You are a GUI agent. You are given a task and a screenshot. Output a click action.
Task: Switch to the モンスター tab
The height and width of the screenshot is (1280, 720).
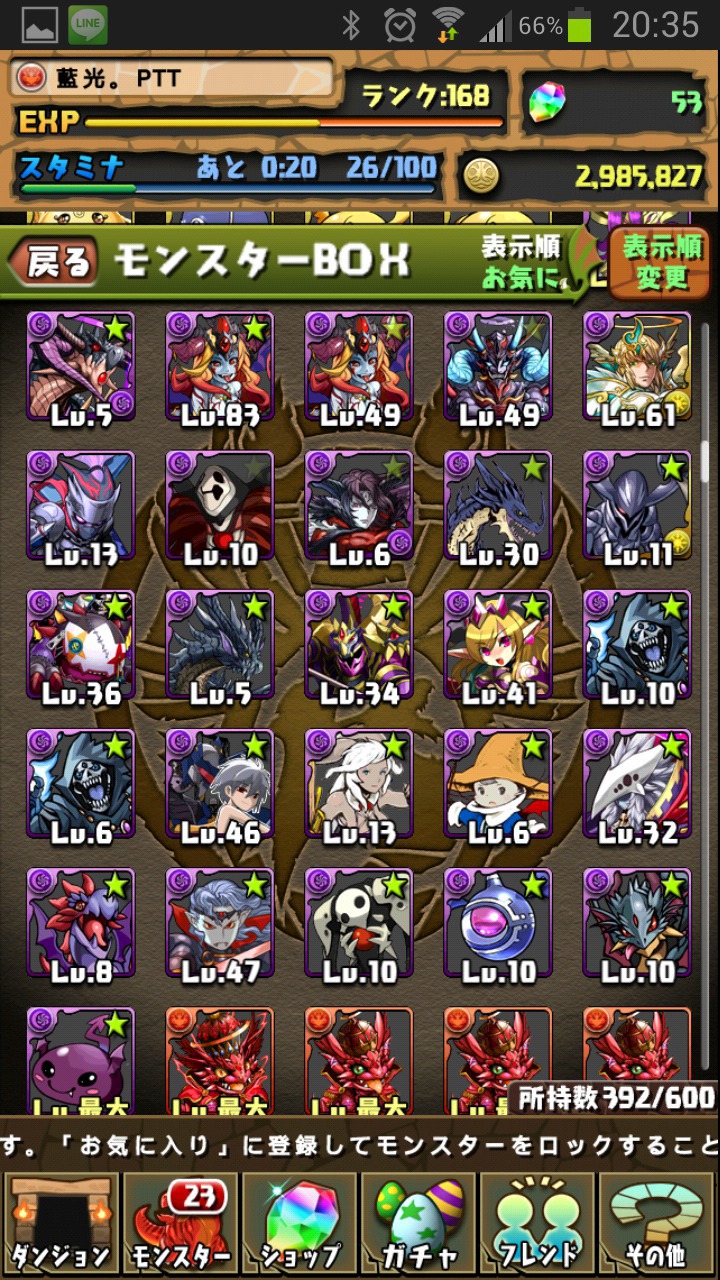point(180,1226)
